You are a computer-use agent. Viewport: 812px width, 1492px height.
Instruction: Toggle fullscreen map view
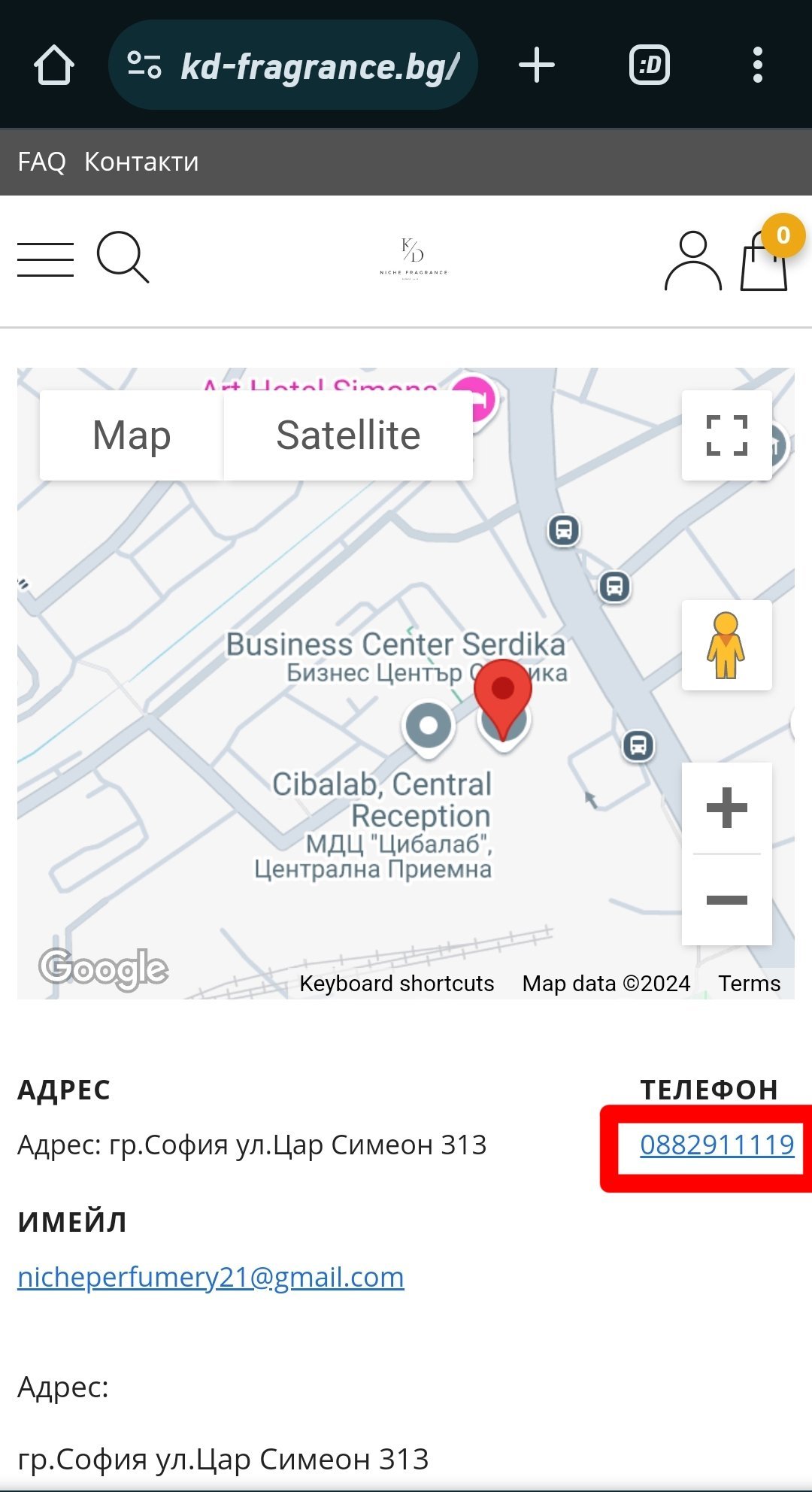pos(726,435)
